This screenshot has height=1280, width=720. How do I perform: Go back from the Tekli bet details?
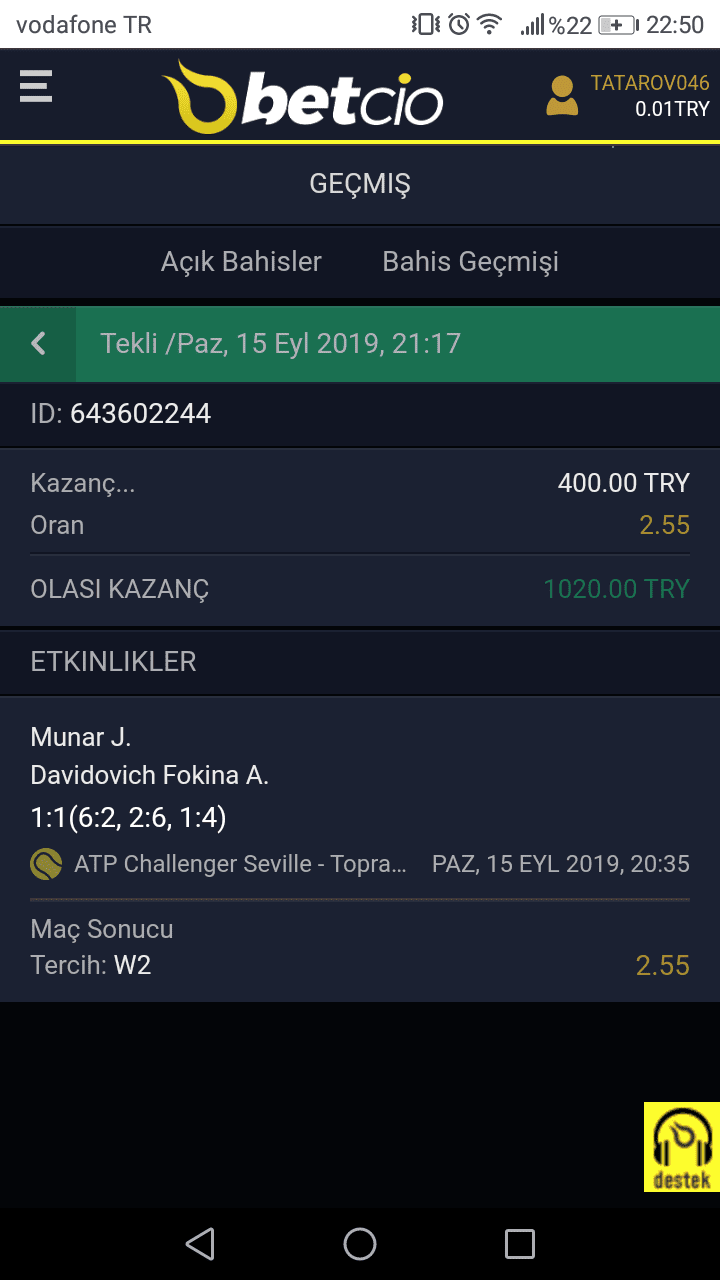tap(38, 344)
